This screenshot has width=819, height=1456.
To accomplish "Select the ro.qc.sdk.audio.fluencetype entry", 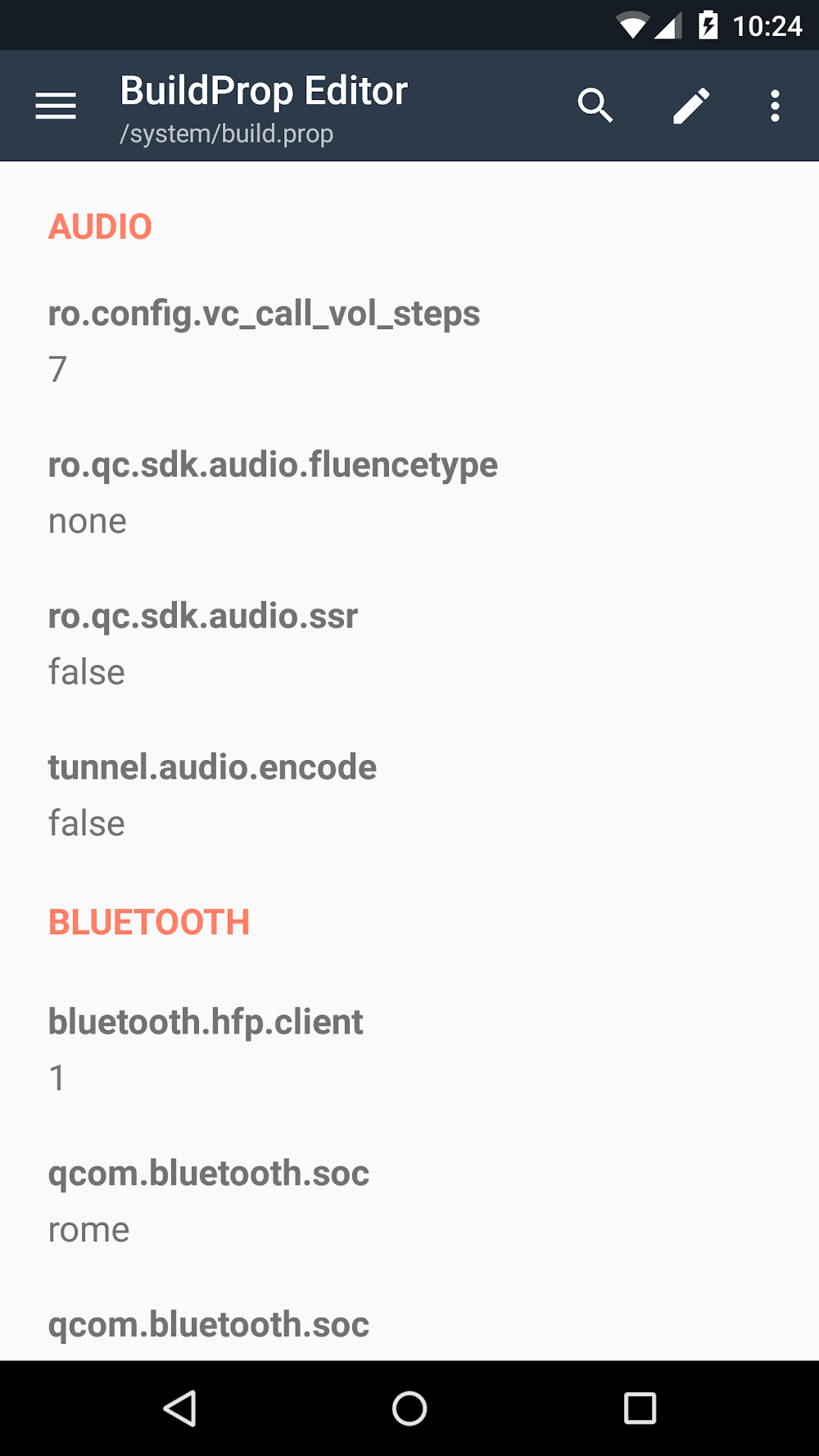I will click(273, 491).
